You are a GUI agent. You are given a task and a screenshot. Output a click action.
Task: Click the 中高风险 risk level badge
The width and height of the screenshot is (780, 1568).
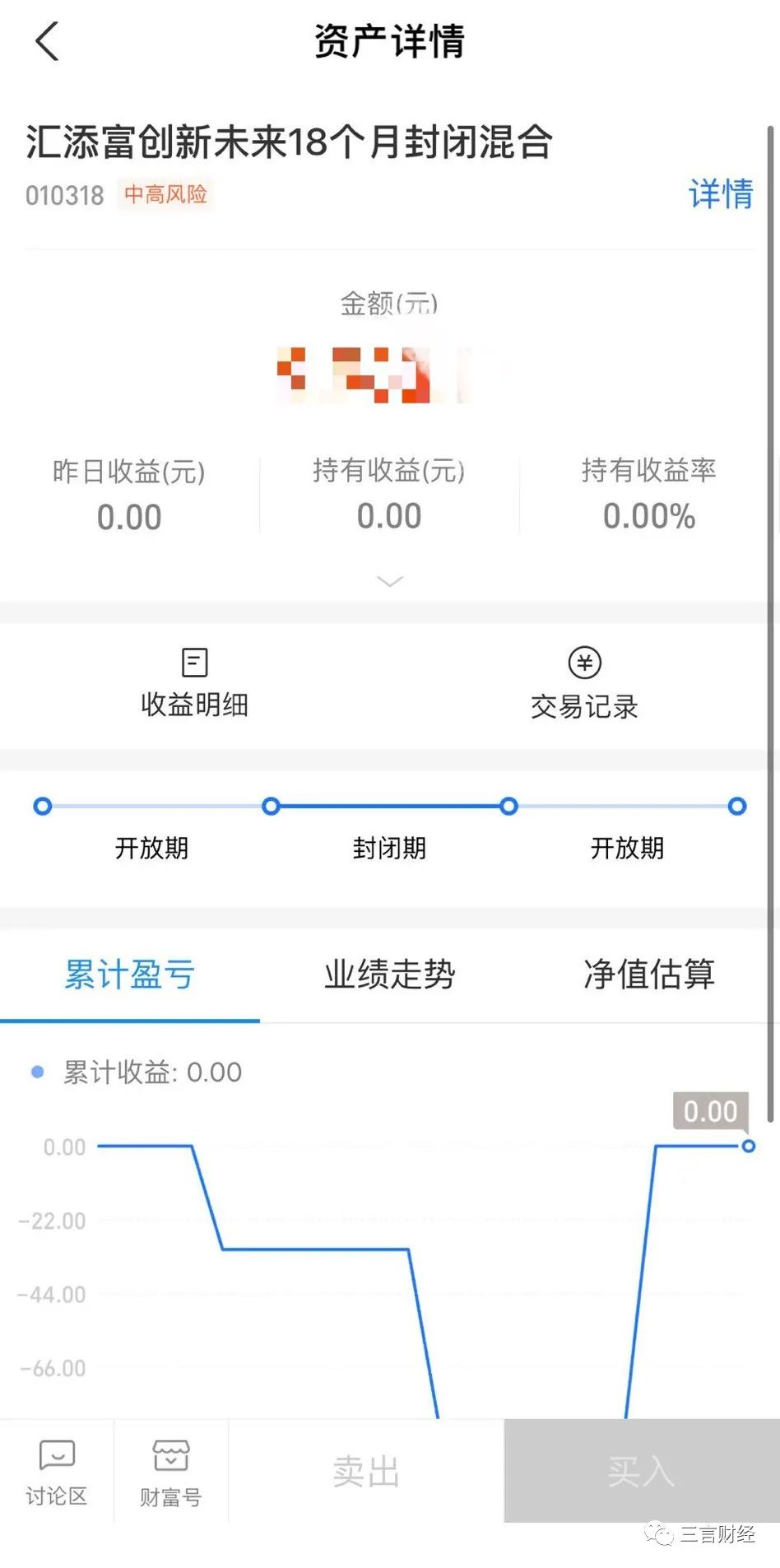click(x=165, y=195)
